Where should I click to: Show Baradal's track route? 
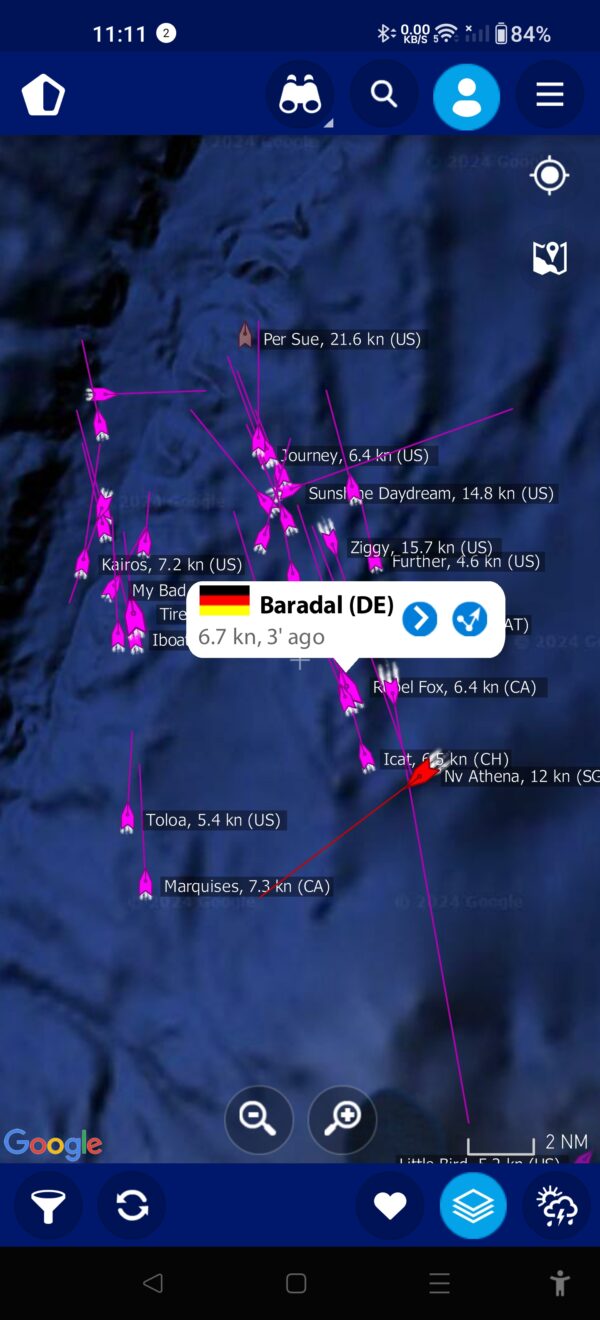pos(469,619)
